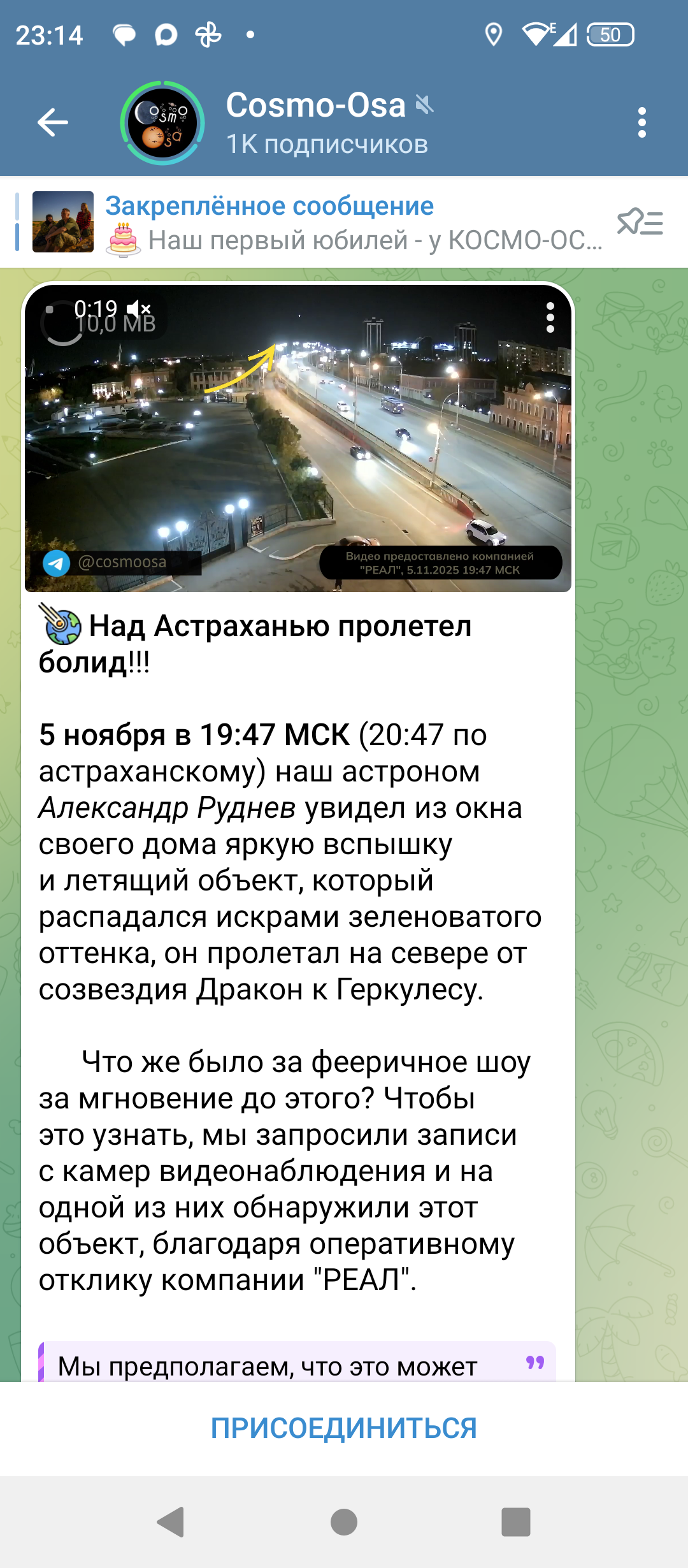Open the channel overflow menu

[641, 122]
